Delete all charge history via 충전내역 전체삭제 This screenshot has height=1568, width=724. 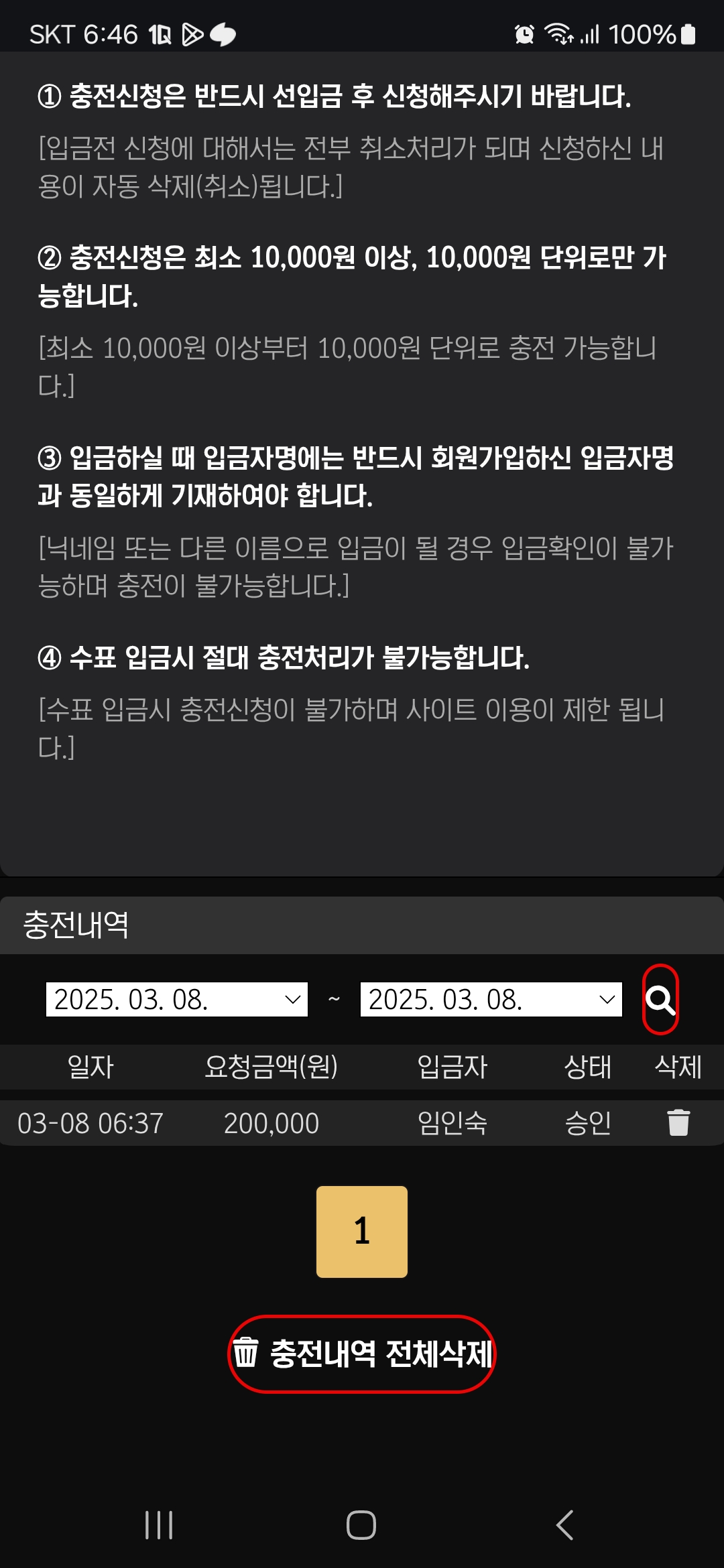click(x=362, y=1354)
